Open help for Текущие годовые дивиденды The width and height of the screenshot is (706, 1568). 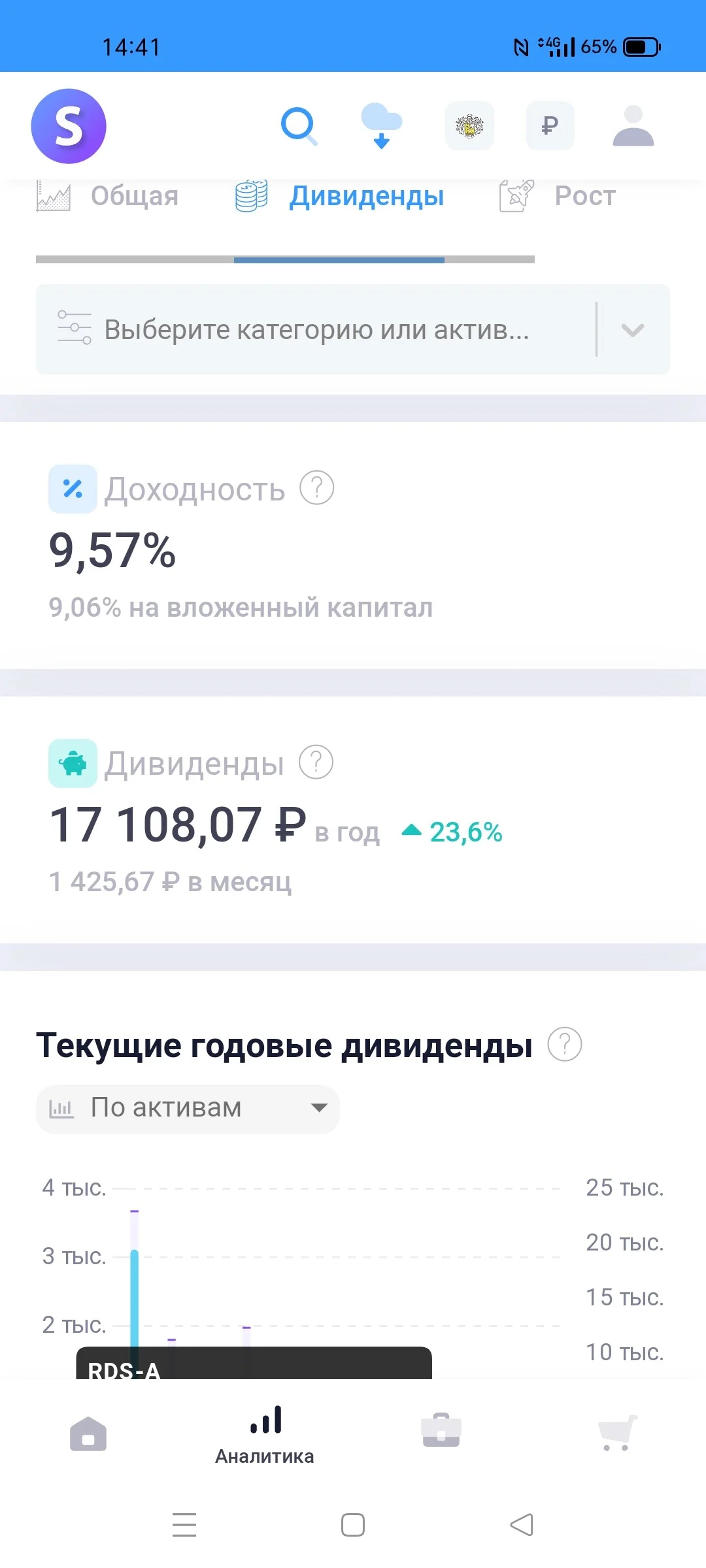pyautogui.click(x=565, y=1044)
